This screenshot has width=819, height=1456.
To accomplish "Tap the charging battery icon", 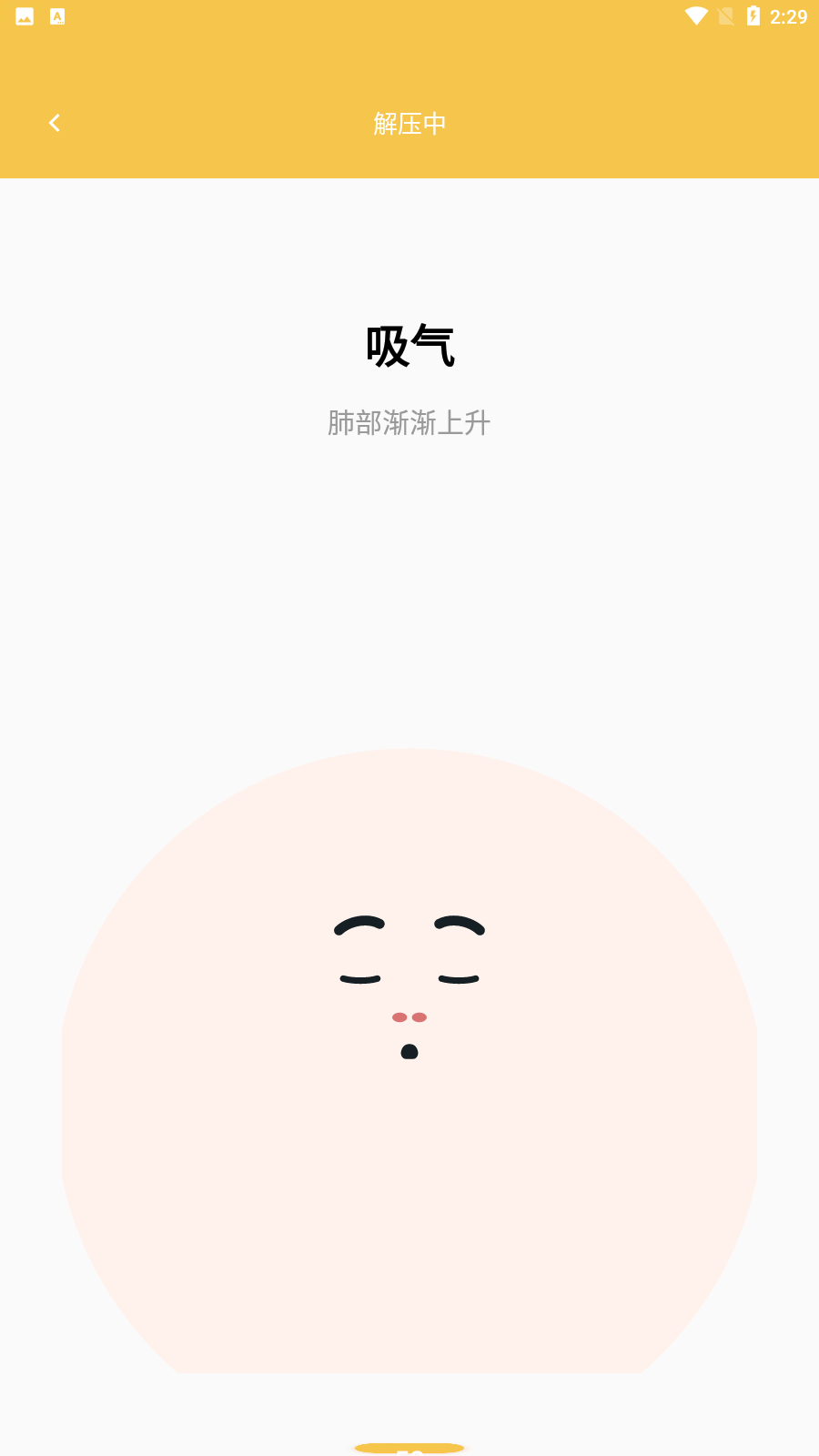I will tap(751, 15).
